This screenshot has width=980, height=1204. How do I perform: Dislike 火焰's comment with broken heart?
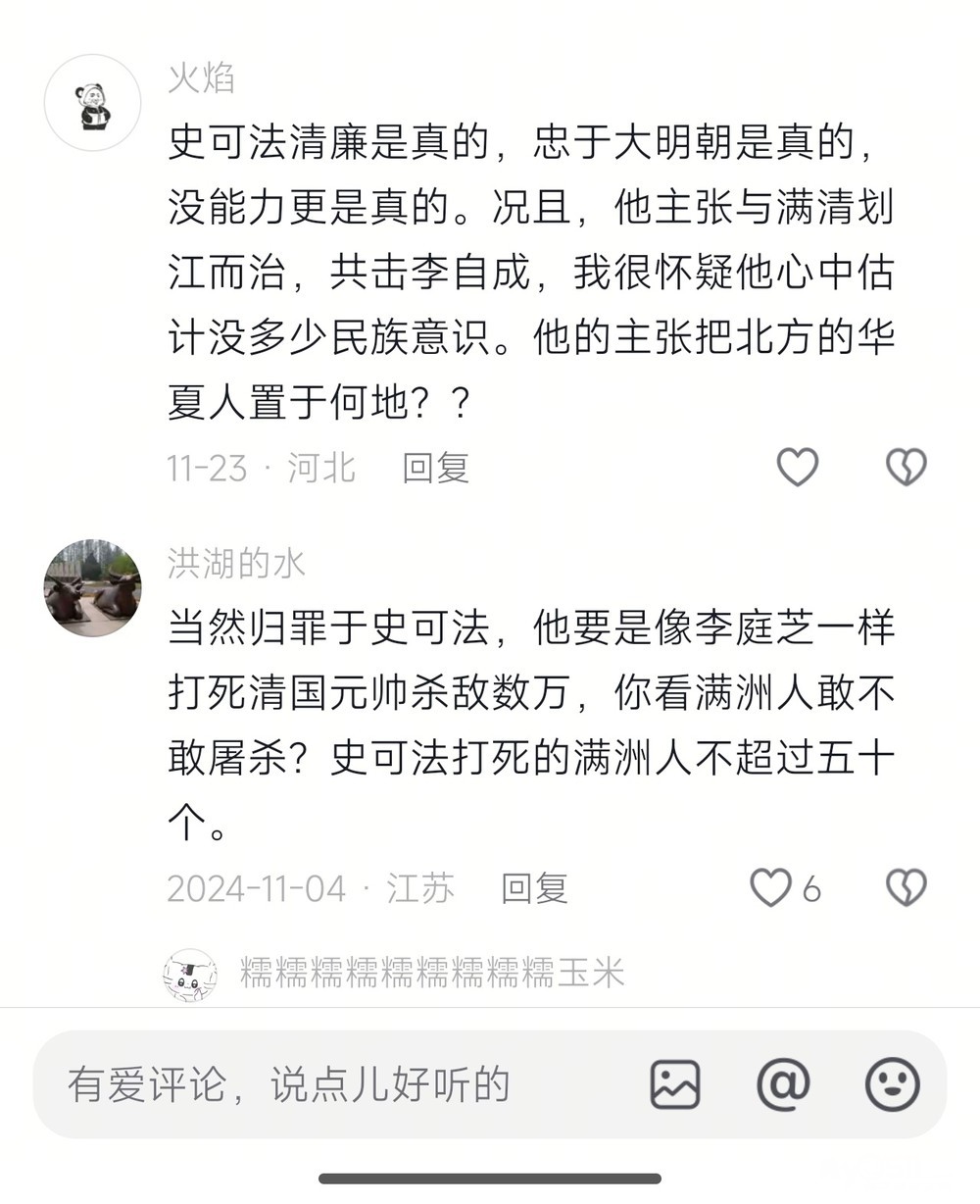(x=906, y=468)
